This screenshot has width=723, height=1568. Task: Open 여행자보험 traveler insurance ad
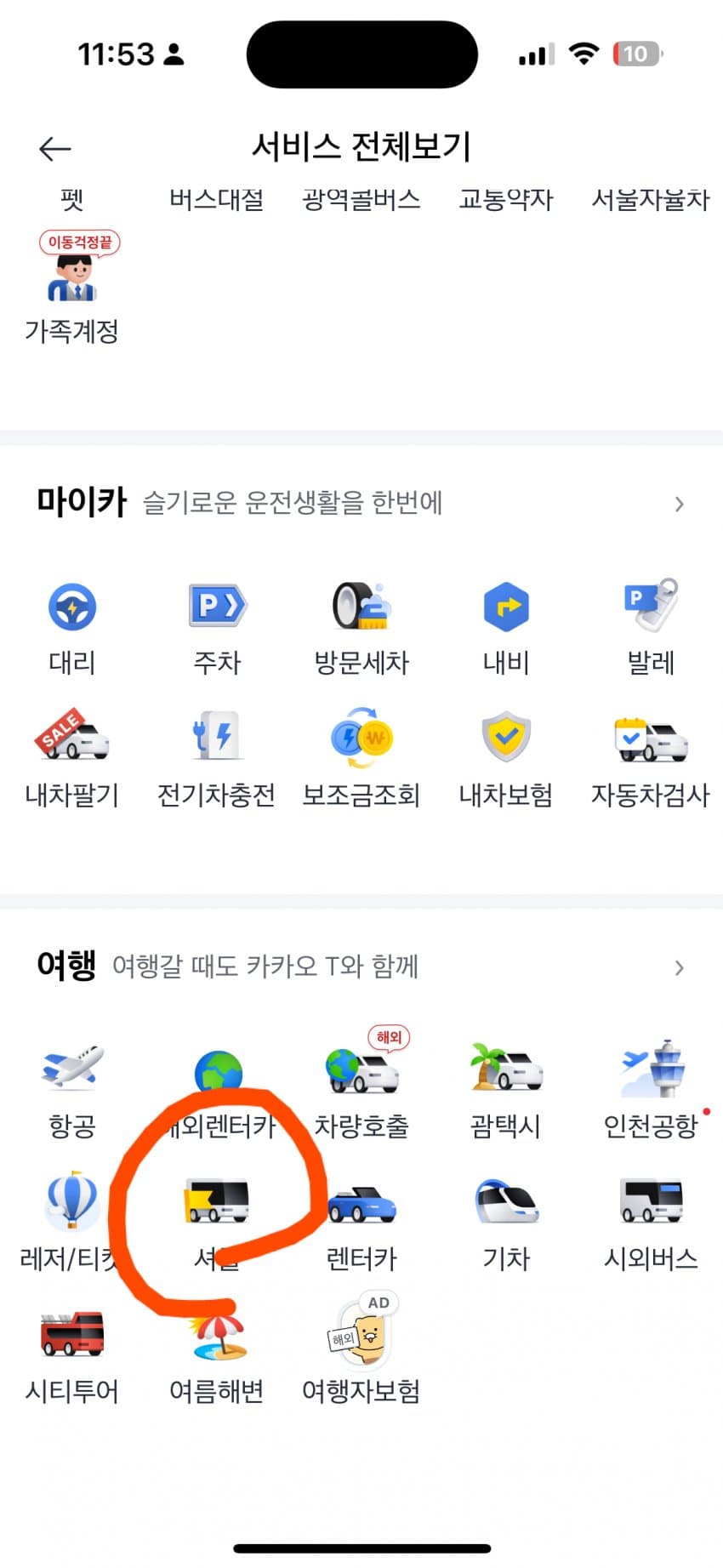point(361,1354)
